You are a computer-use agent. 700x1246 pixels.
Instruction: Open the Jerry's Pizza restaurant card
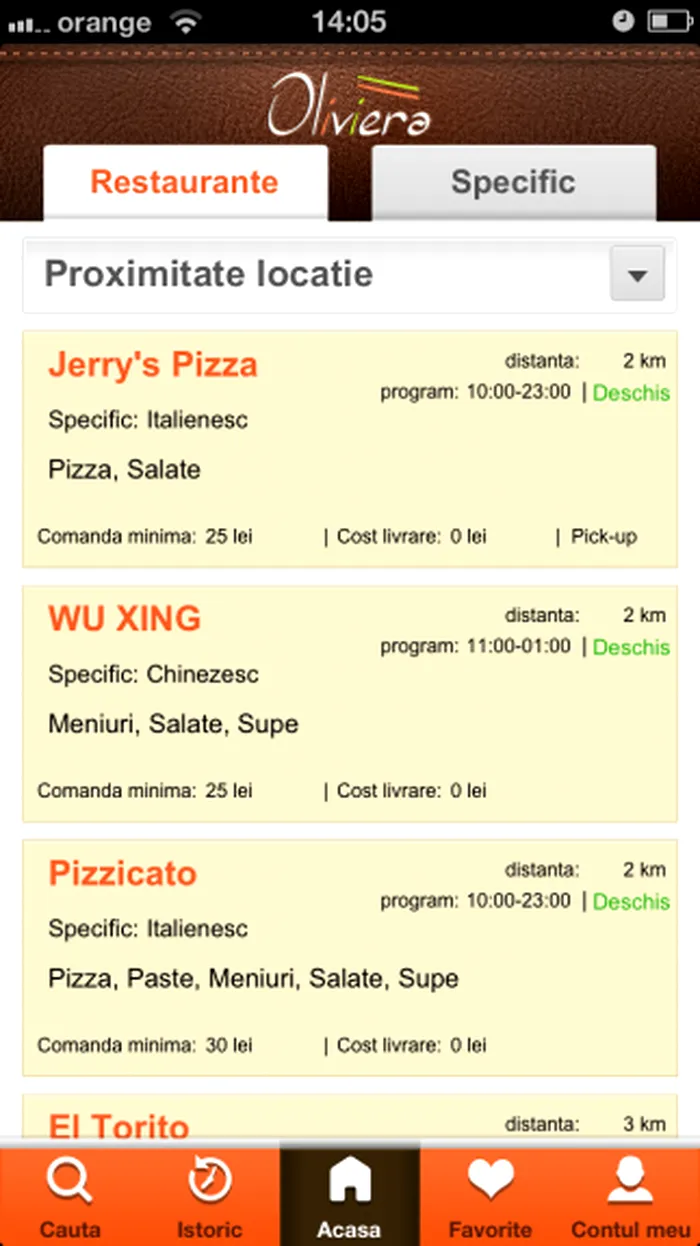[350, 449]
